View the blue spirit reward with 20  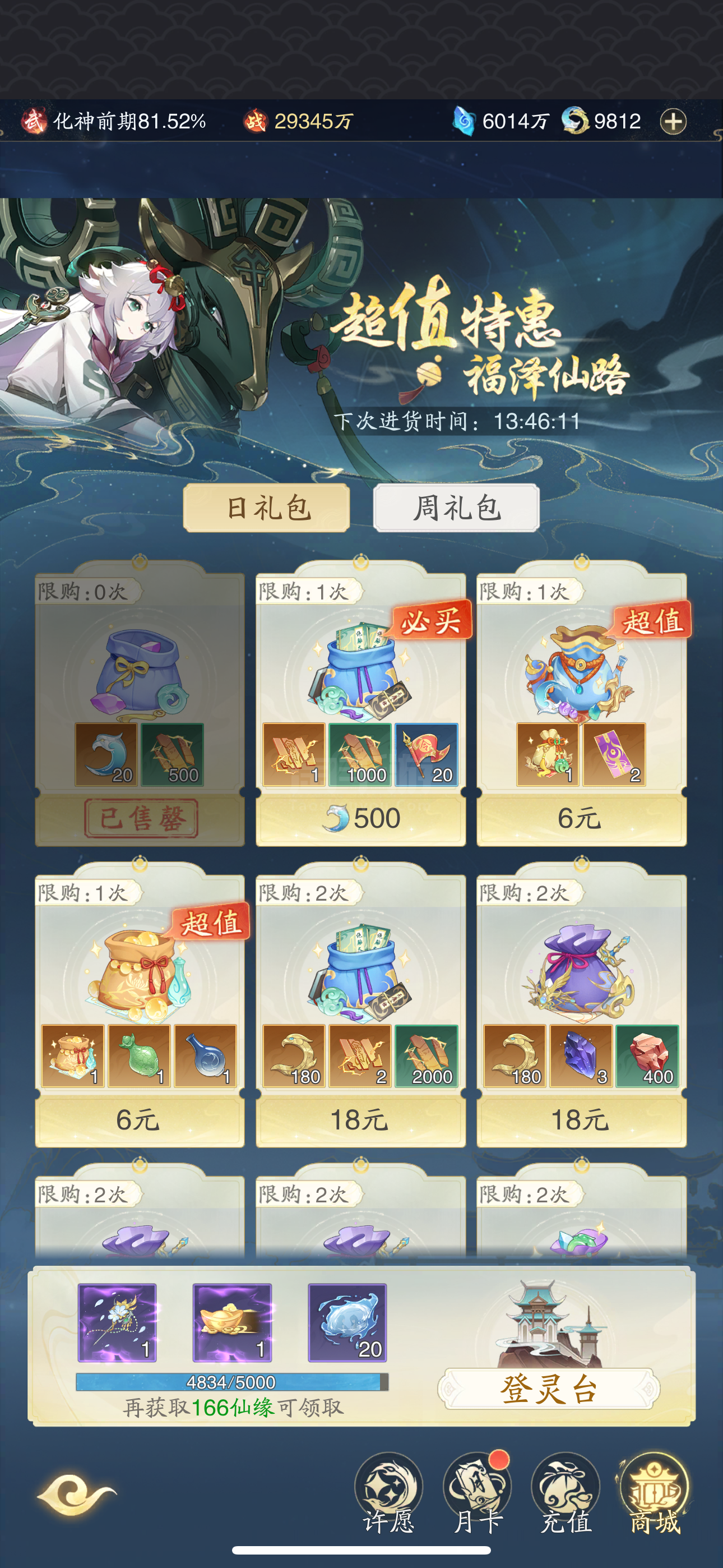tap(347, 1323)
